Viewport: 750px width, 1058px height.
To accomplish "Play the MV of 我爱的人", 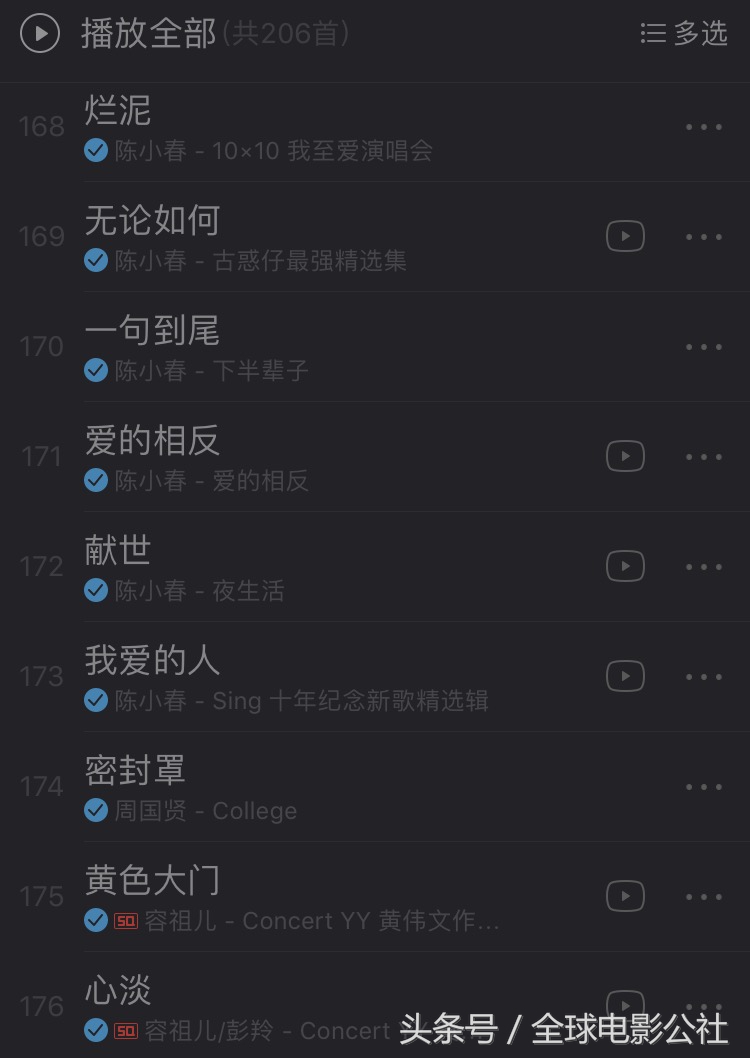I will [624, 676].
